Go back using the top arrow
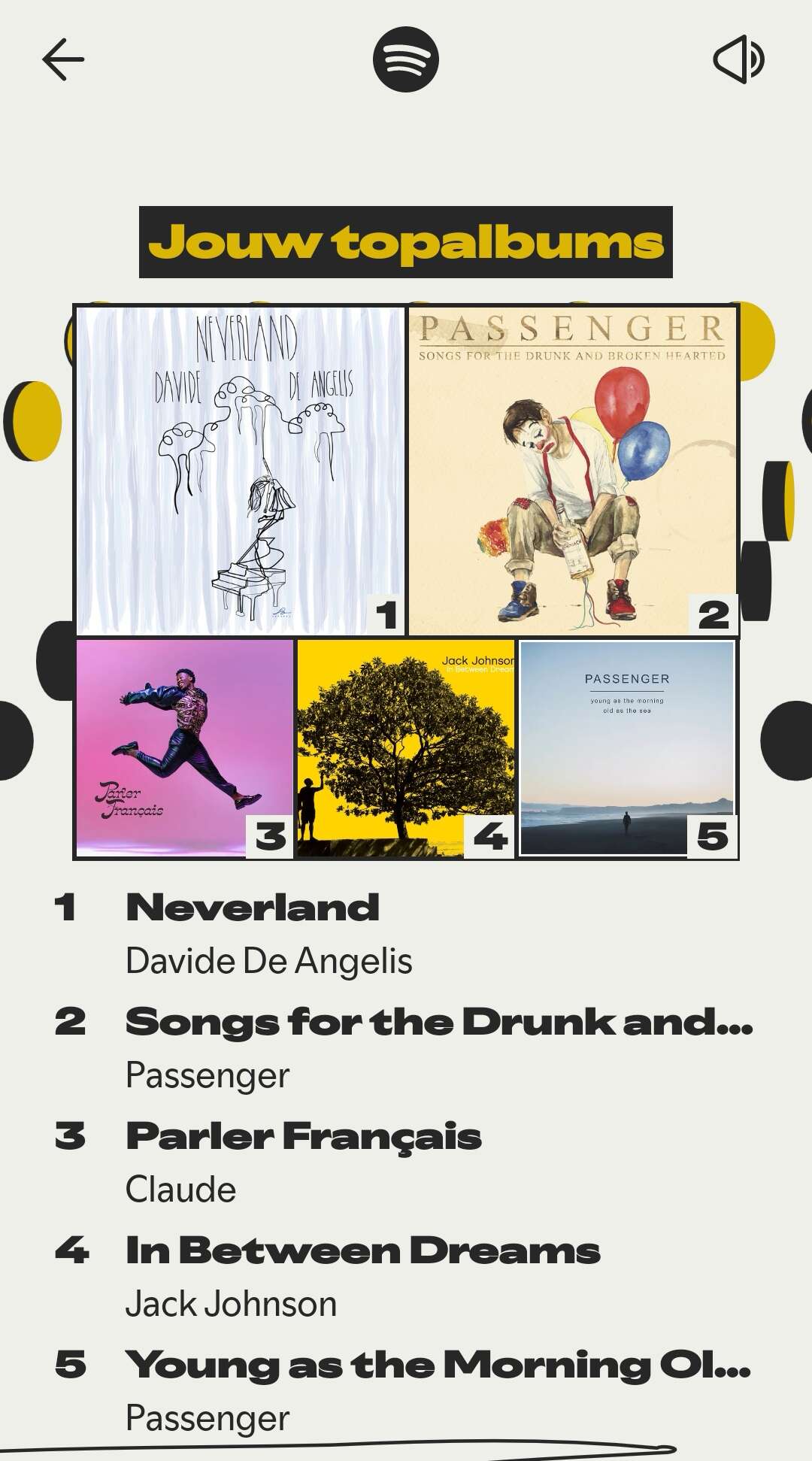The height and width of the screenshot is (1461, 812). pyautogui.click(x=63, y=59)
